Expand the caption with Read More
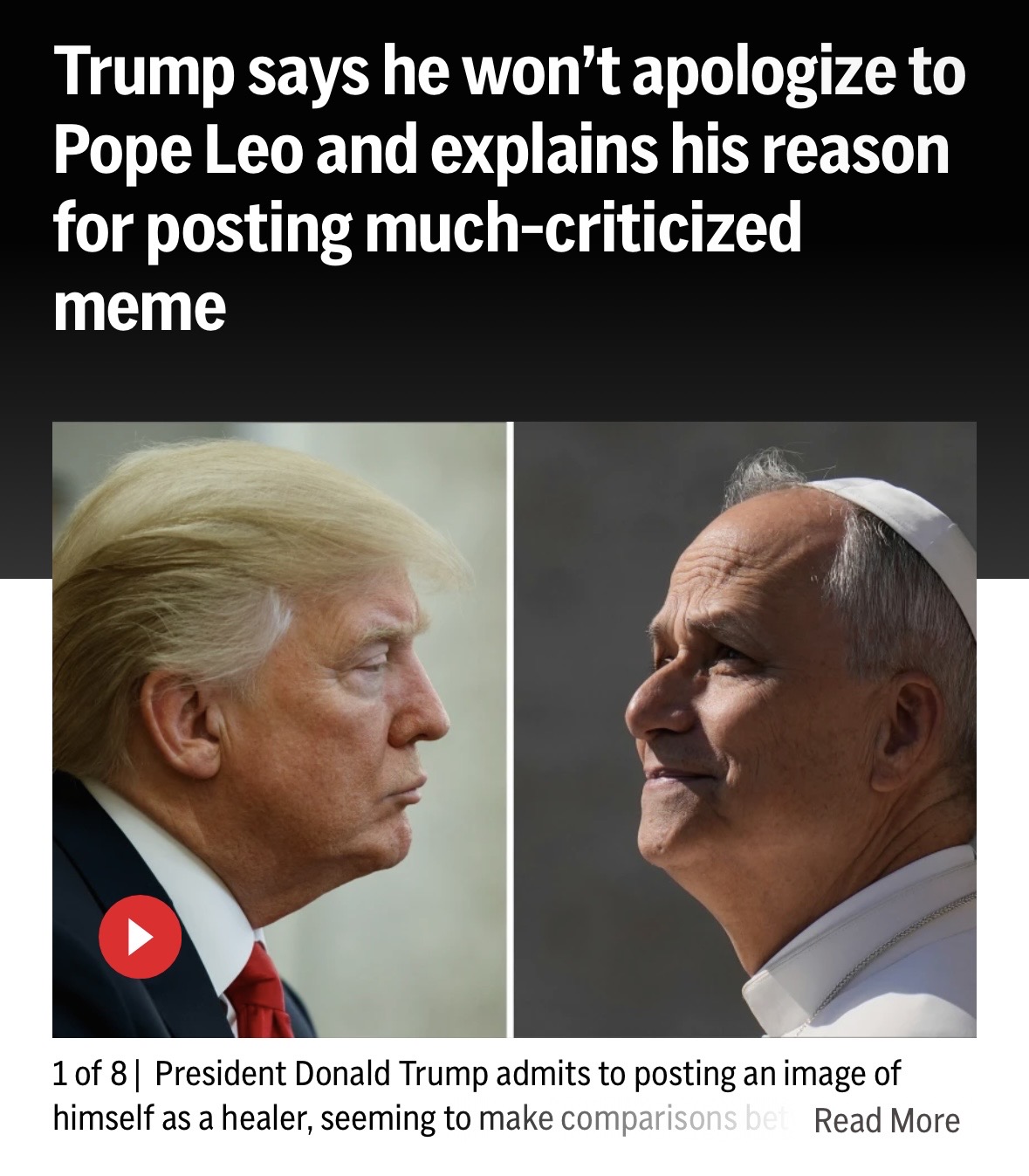This screenshot has height=1176, width=1029. [x=886, y=1120]
